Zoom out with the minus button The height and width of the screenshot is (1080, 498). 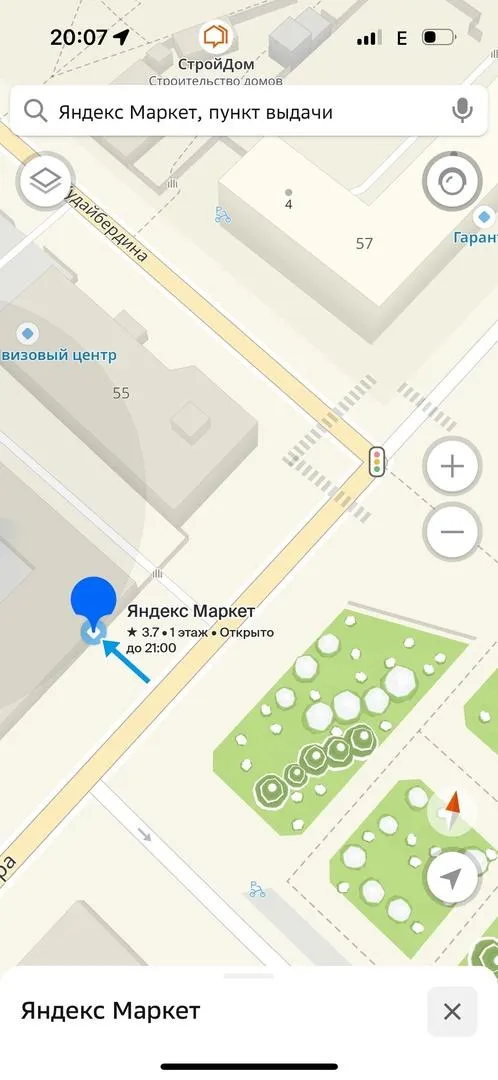point(452,532)
